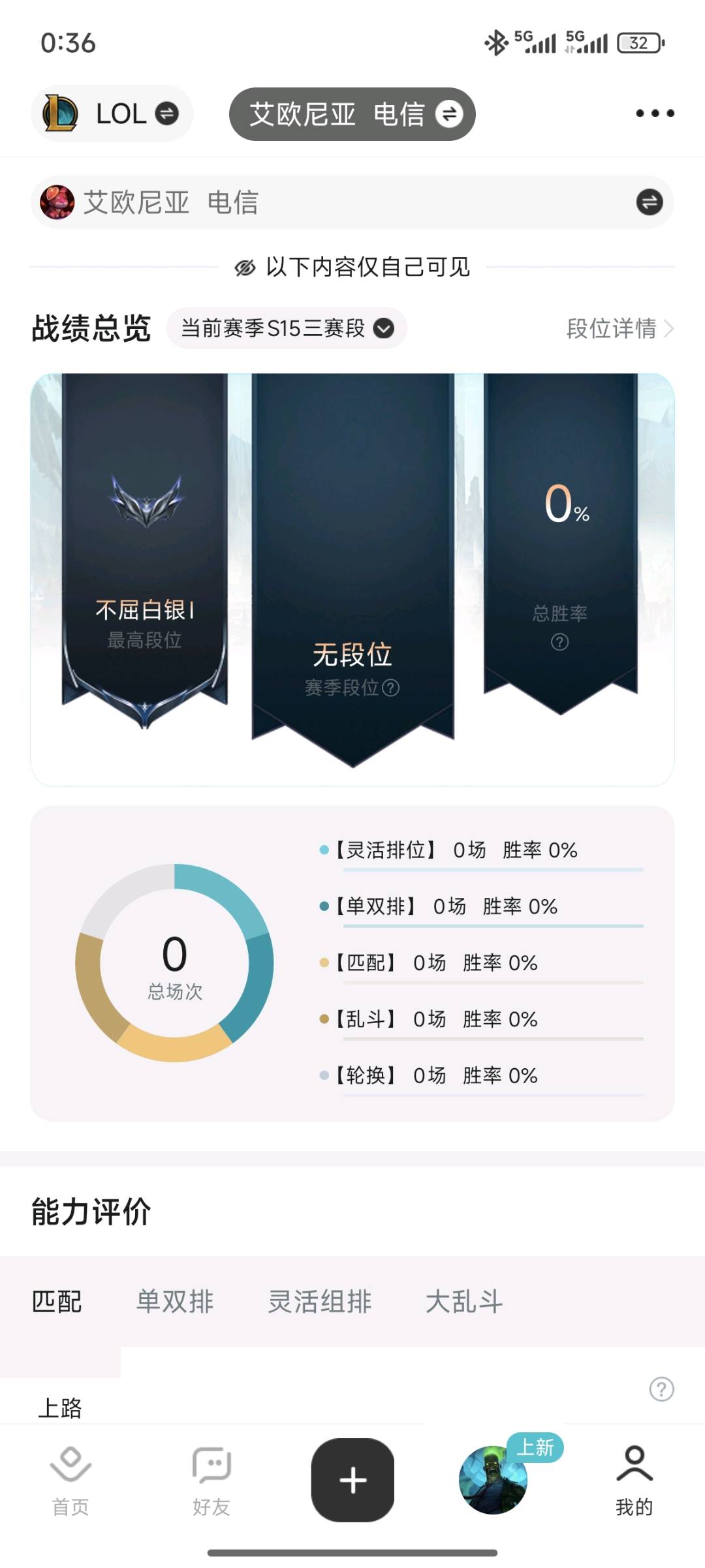Tap the 艾欧尼亚 电信 server pill in header

[x=352, y=114]
